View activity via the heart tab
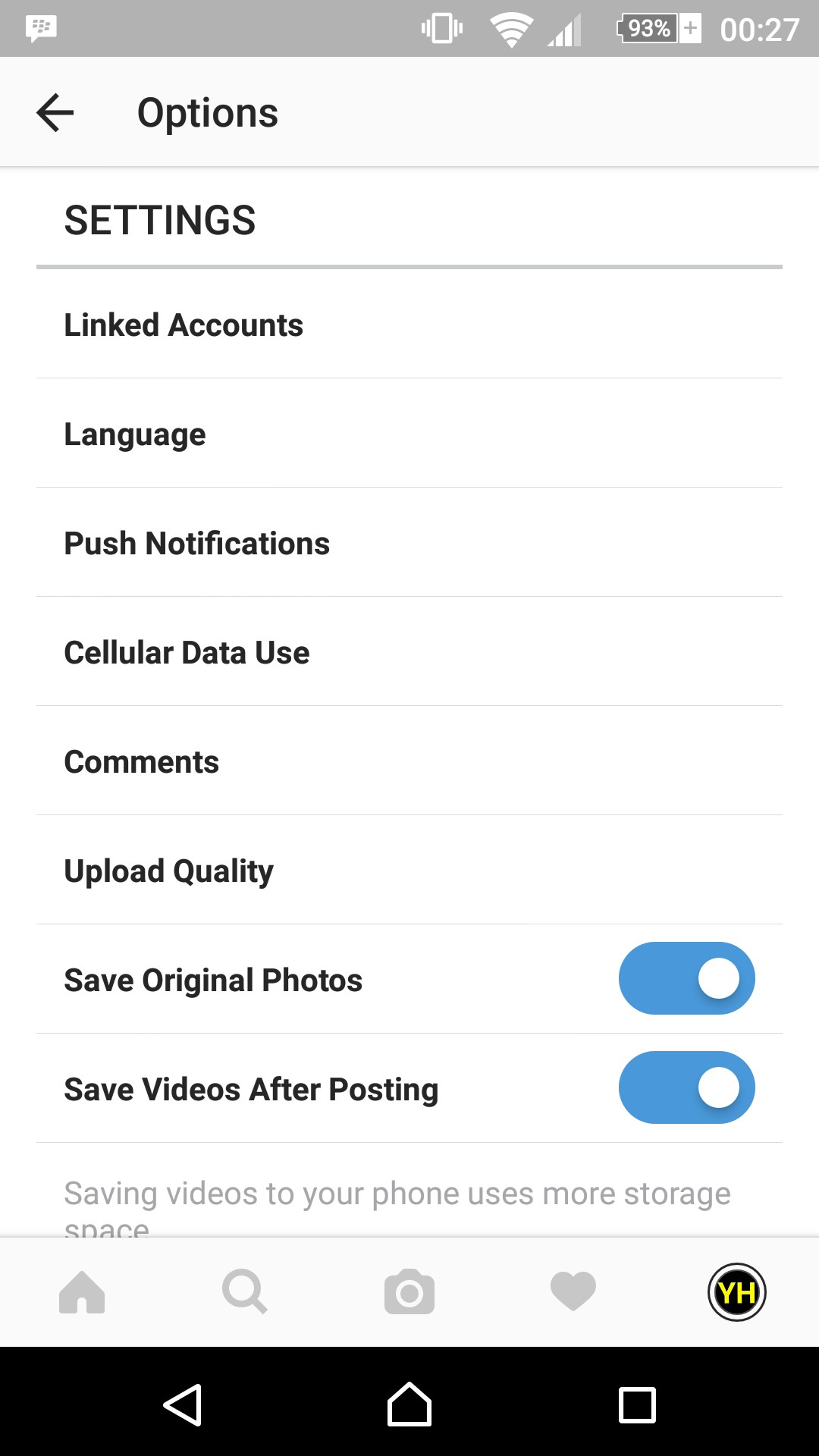 (573, 1291)
